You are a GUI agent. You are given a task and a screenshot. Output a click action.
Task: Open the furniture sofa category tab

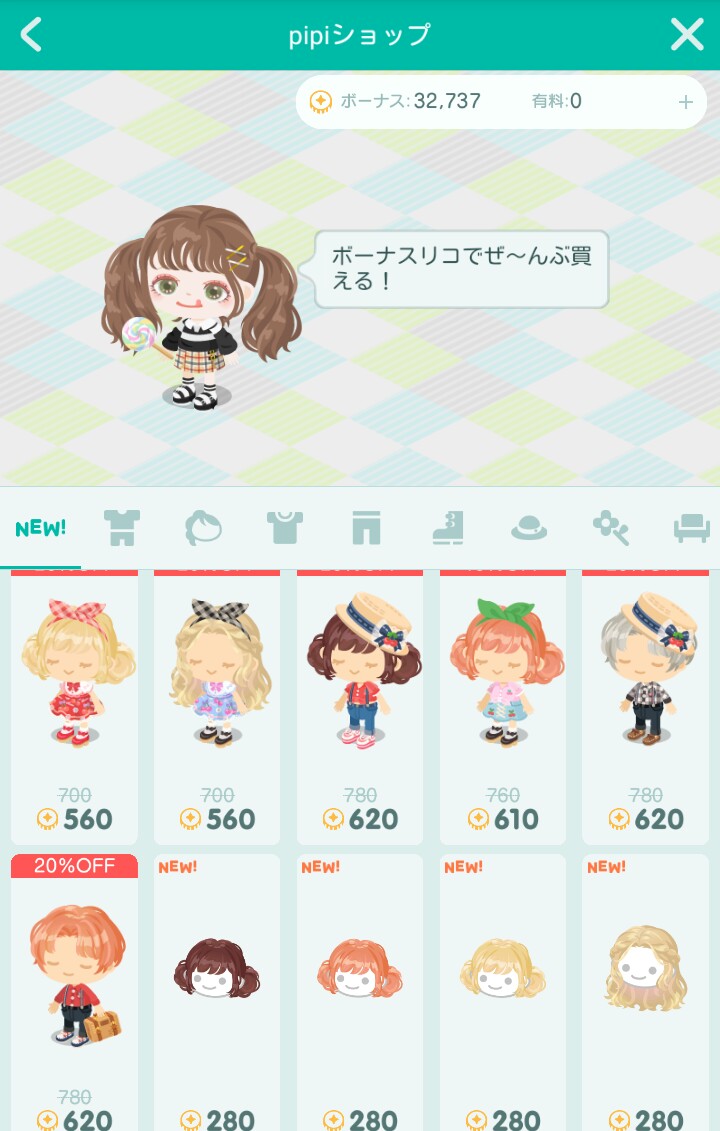coord(691,528)
